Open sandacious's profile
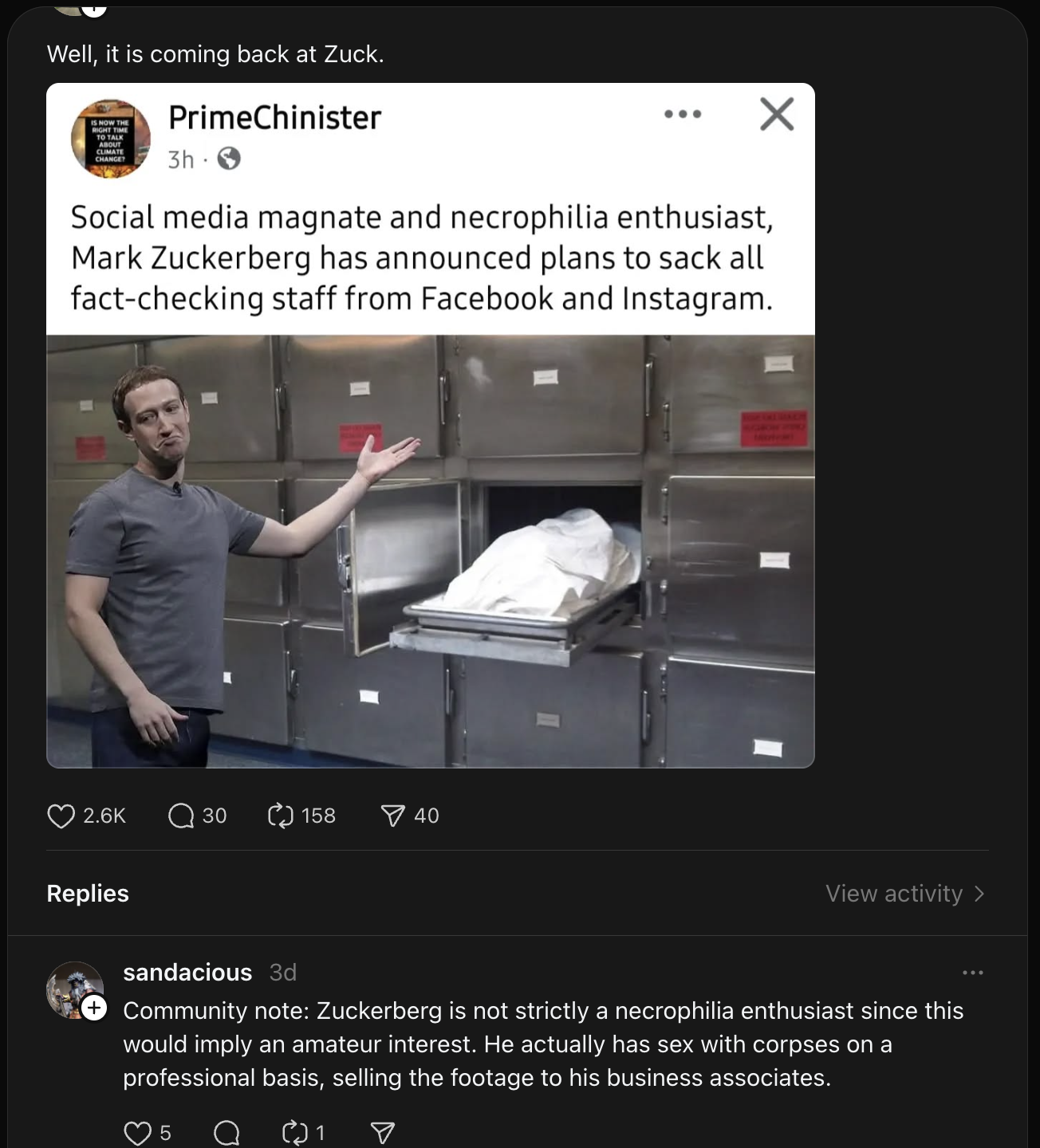This screenshot has height=1148, width=1040. (187, 973)
